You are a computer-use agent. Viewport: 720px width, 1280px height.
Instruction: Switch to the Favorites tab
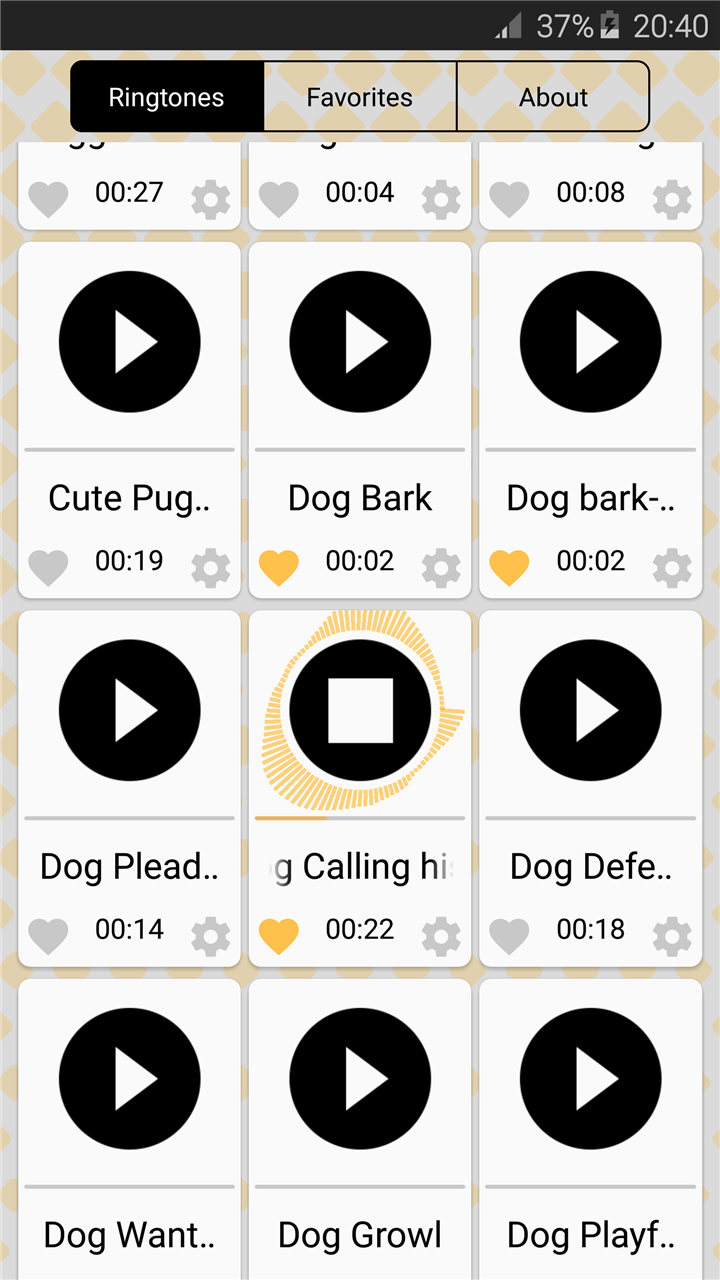358,96
